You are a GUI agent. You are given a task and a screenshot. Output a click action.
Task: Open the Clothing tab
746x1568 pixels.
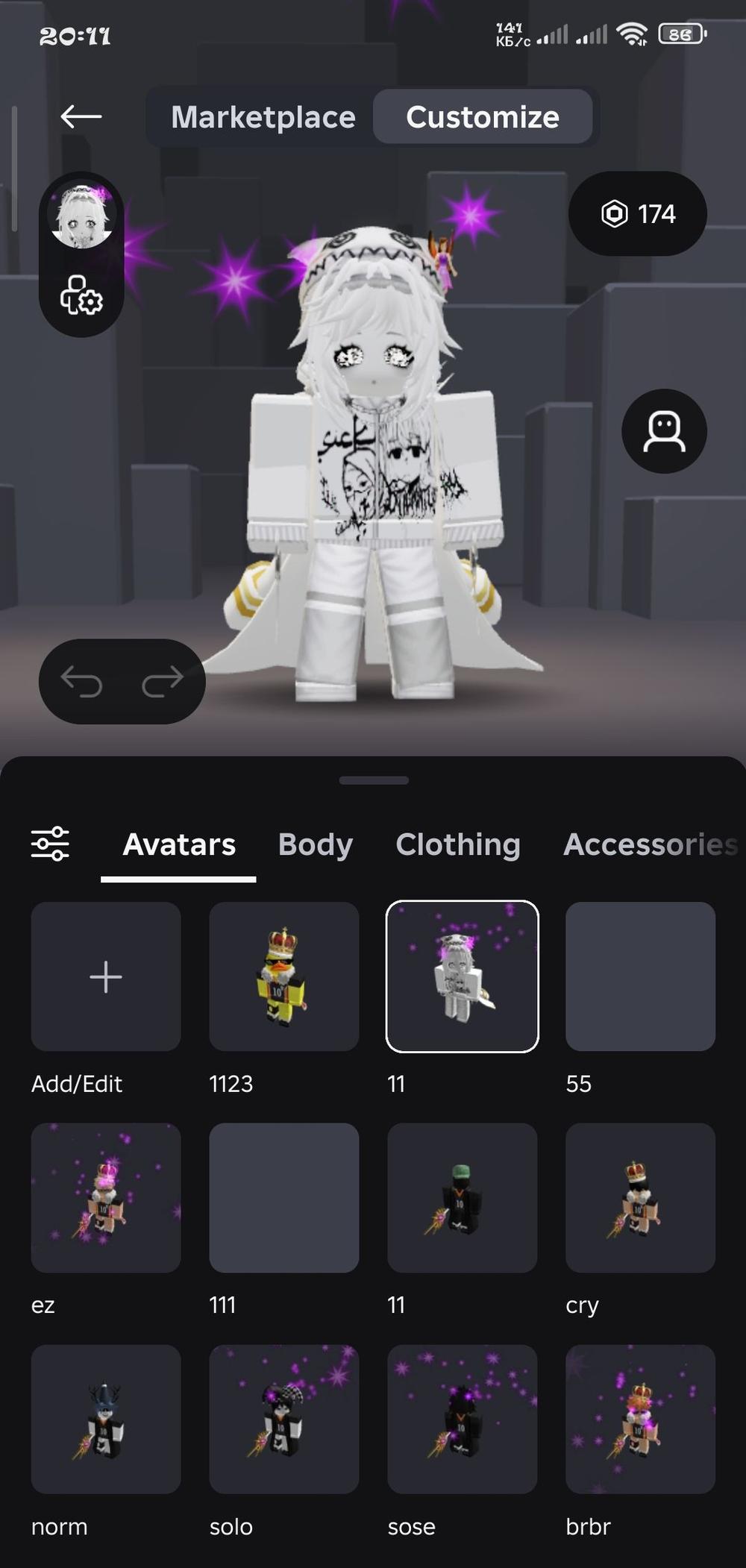pyautogui.click(x=457, y=844)
